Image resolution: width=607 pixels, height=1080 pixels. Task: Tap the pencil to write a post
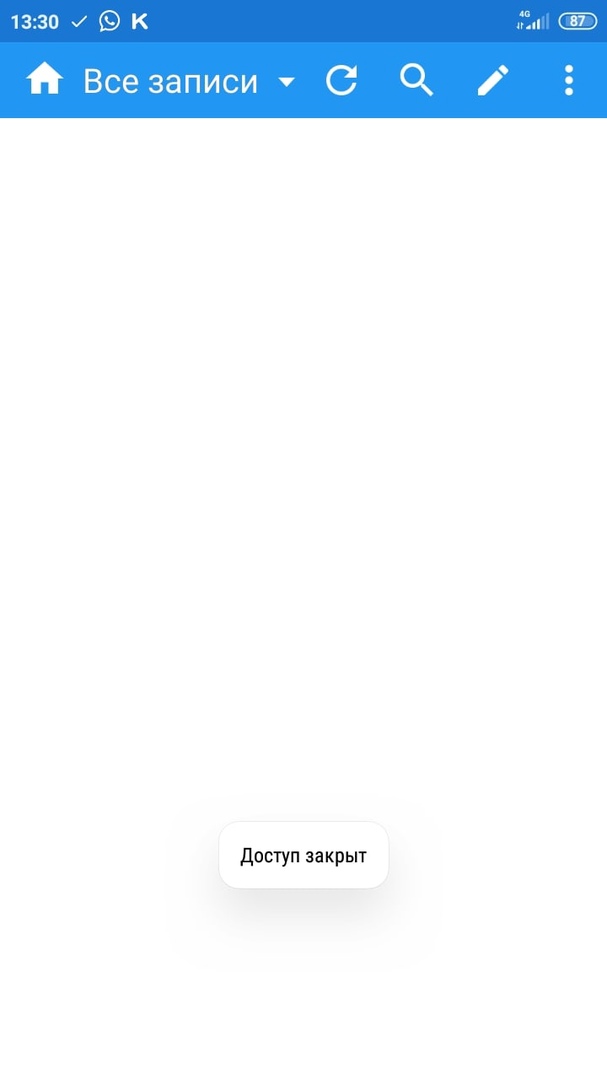point(493,80)
